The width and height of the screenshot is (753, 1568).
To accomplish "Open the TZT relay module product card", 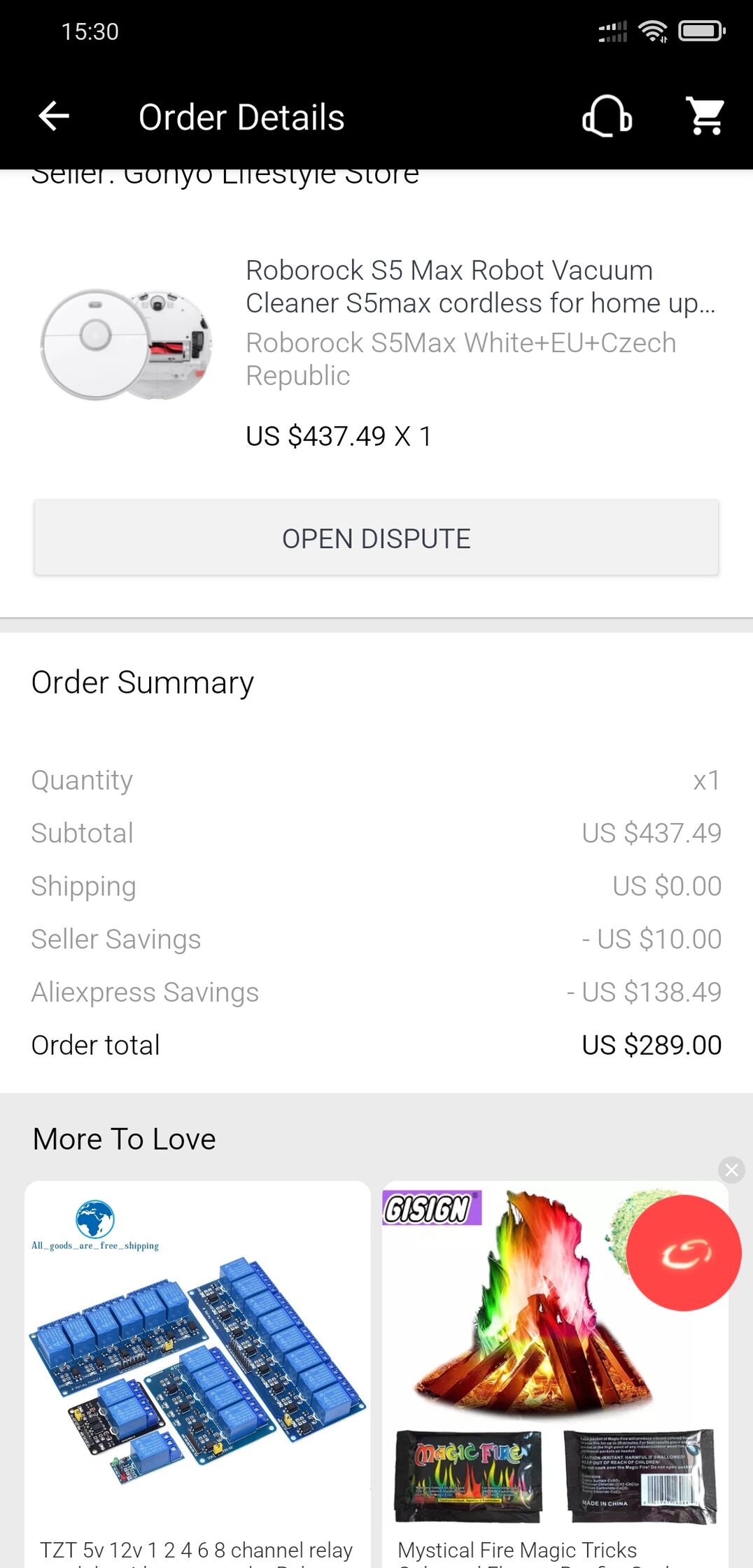I will click(197, 1375).
